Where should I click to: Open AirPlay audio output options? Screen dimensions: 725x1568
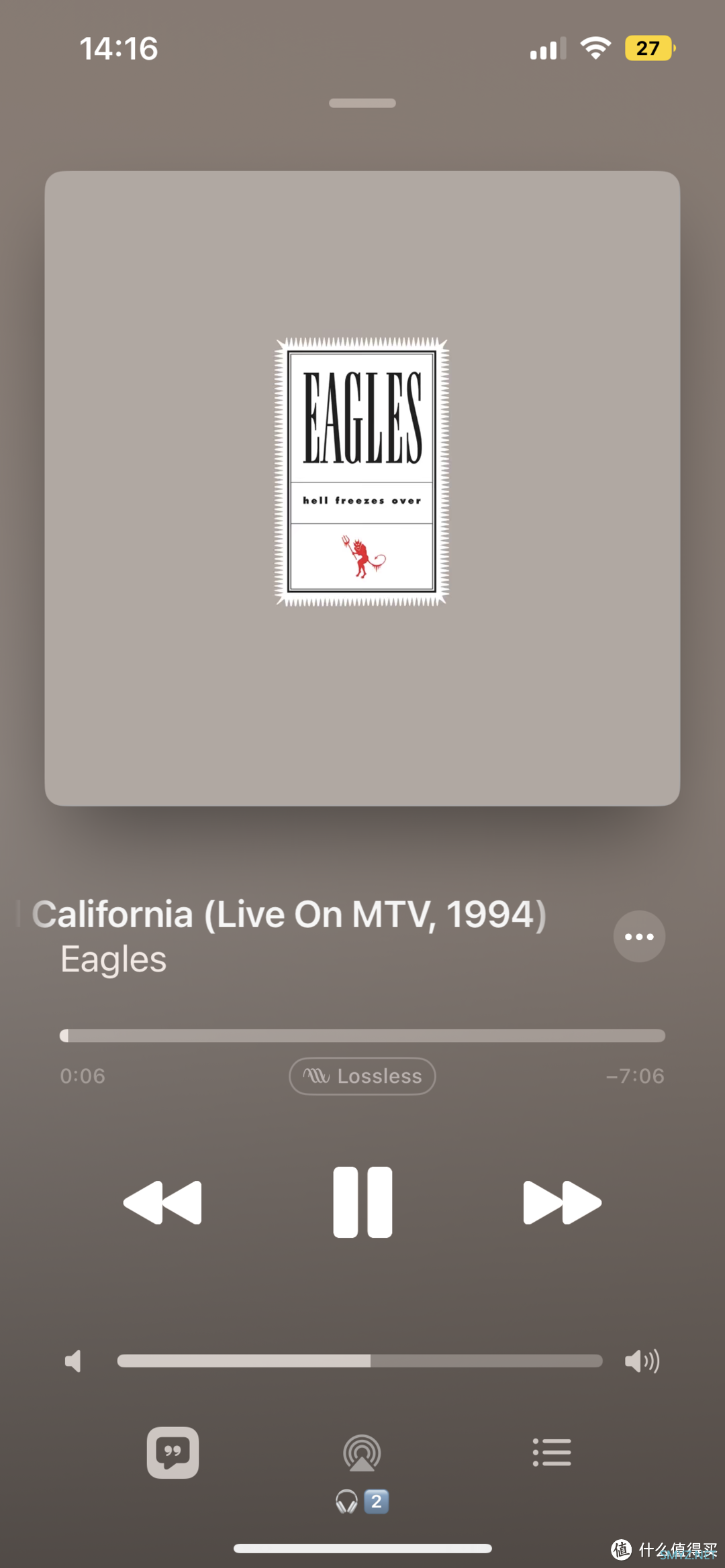[x=362, y=1453]
